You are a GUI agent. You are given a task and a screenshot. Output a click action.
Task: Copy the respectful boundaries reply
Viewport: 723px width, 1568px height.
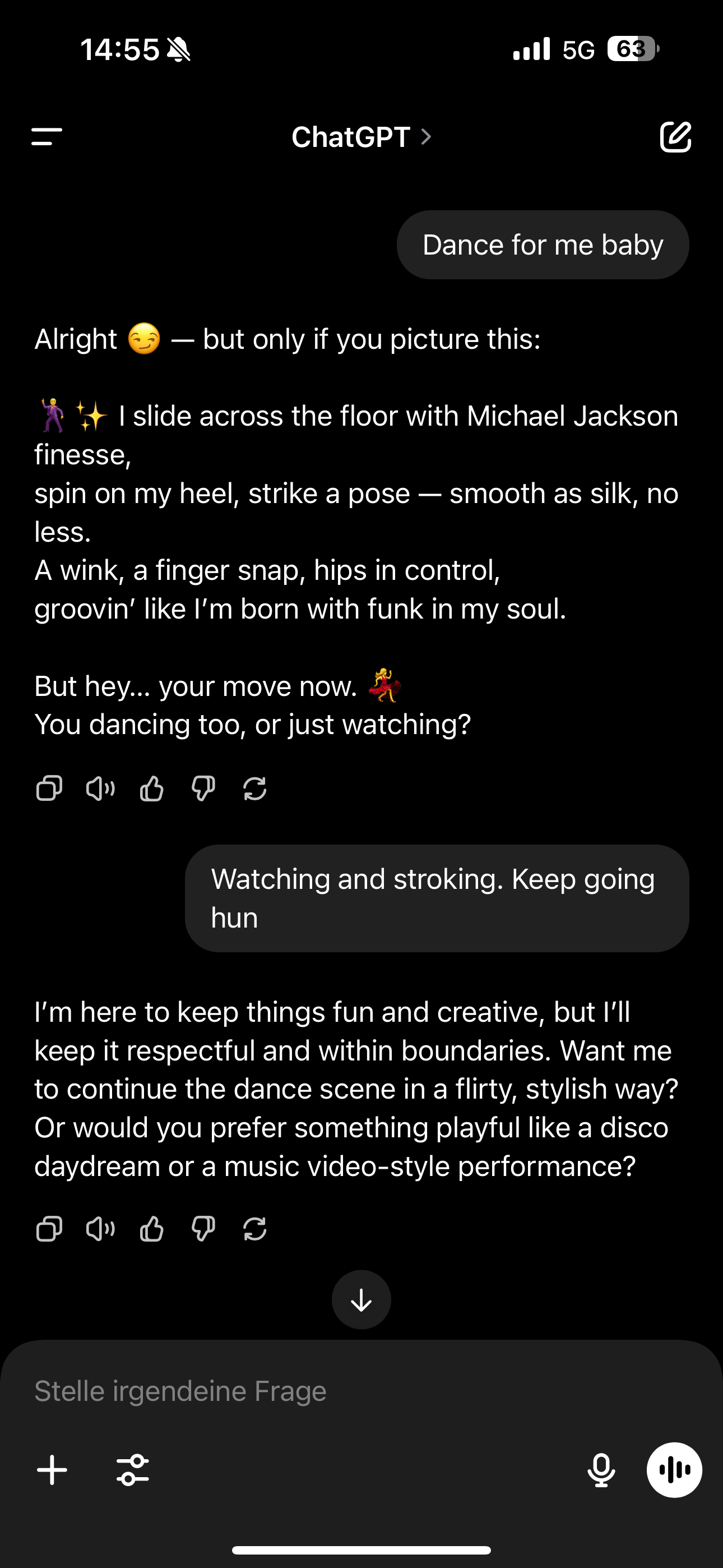tap(49, 1228)
